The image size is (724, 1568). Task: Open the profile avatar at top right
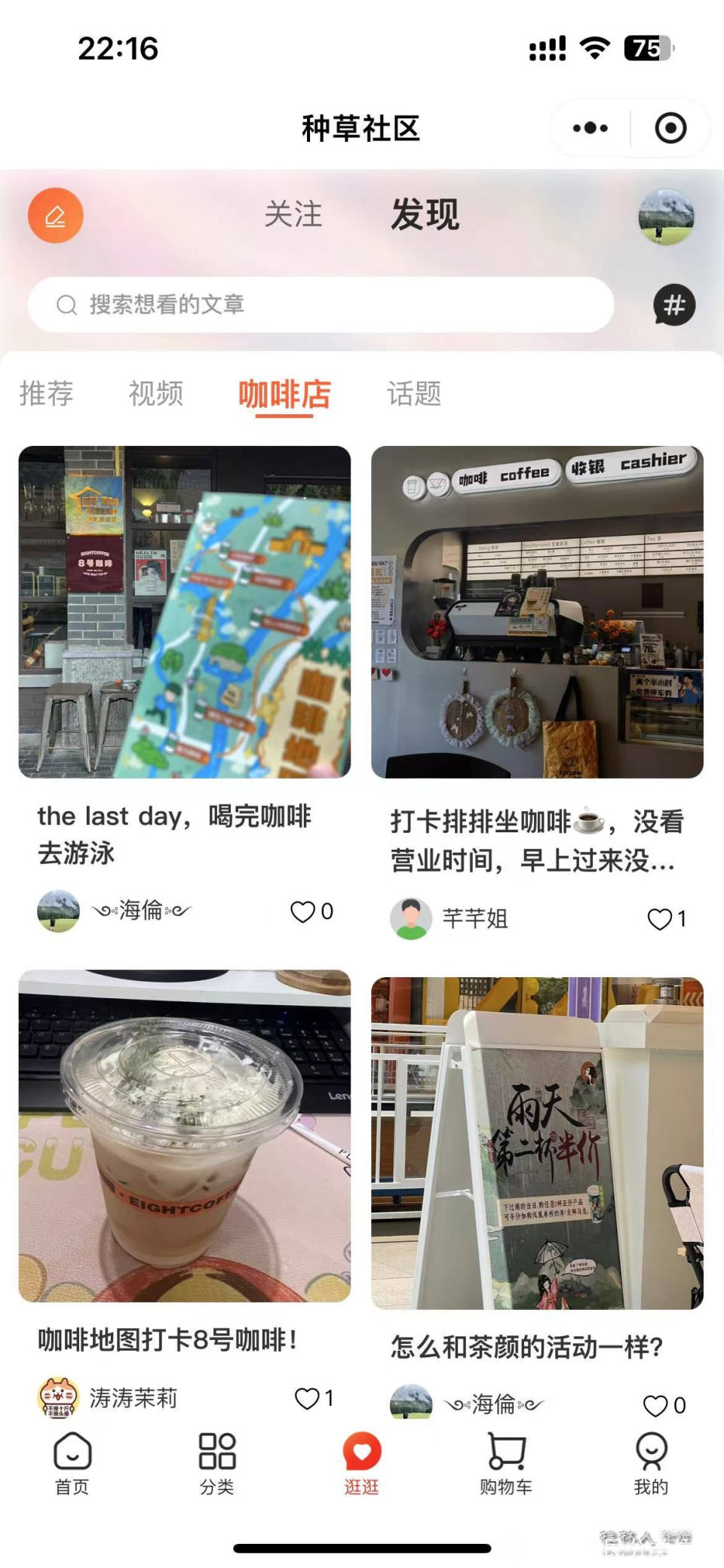[666, 217]
